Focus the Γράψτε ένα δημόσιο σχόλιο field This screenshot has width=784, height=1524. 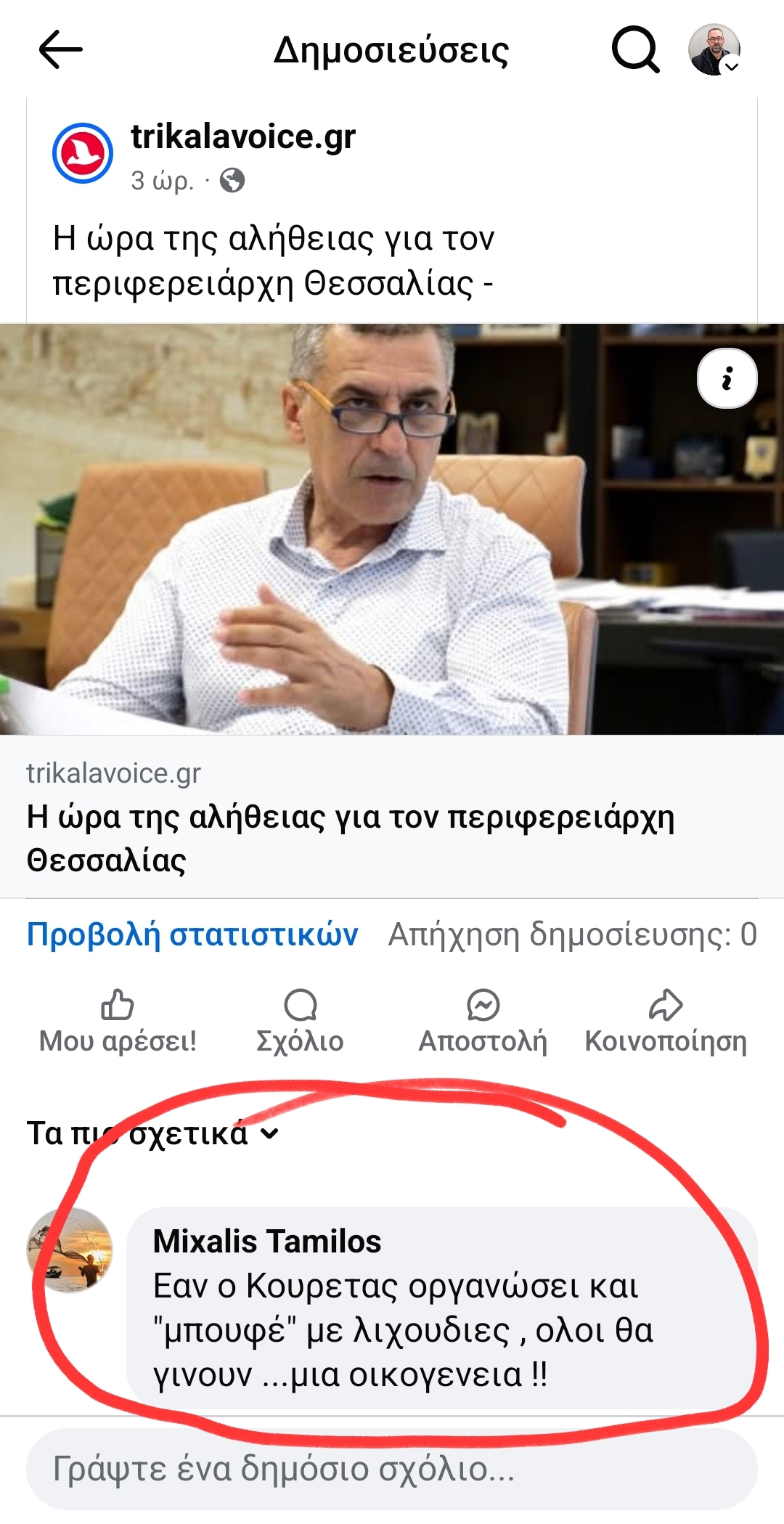click(x=392, y=1469)
